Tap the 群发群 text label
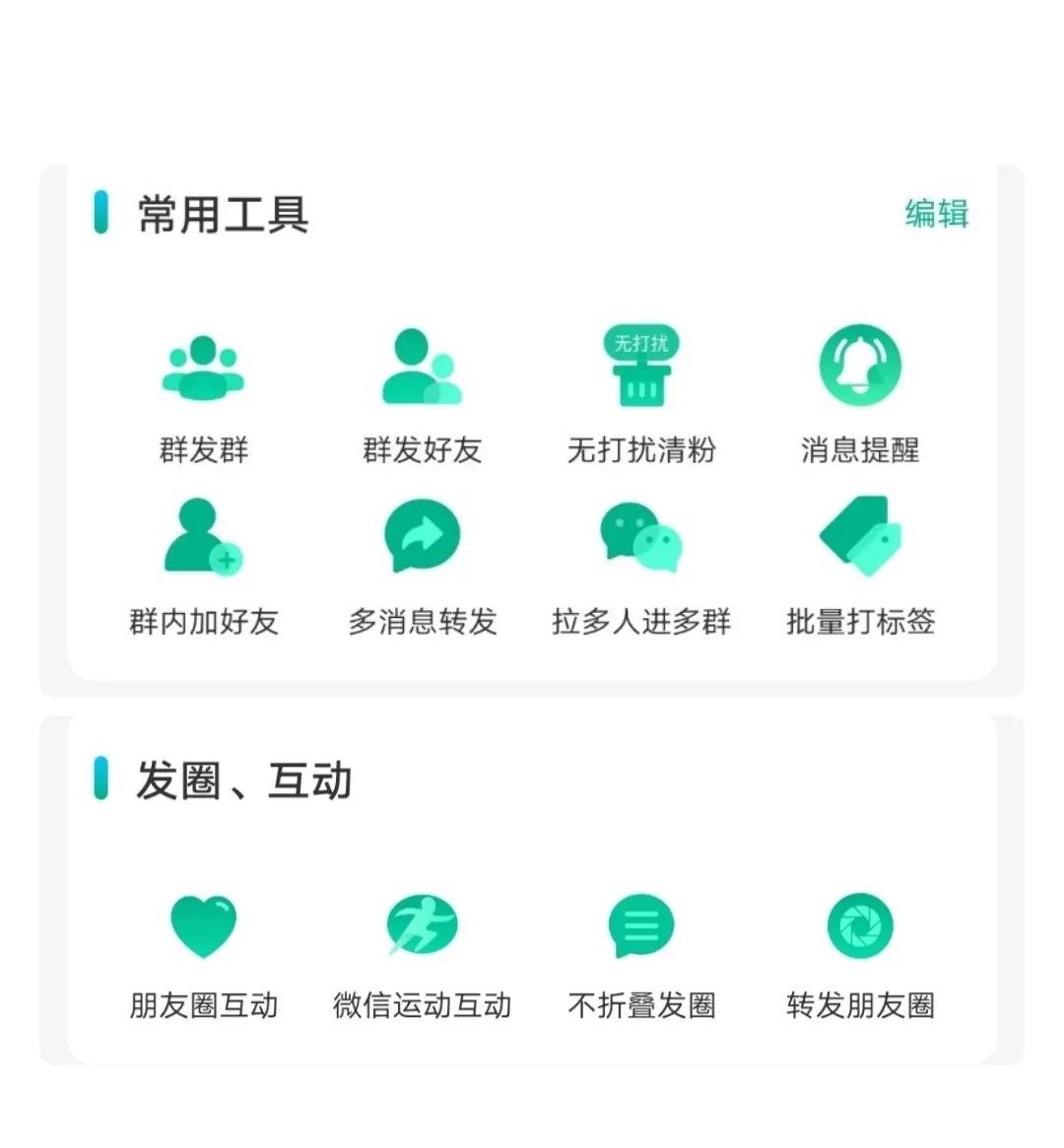This screenshot has width=1064, height=1148. (202, 451)
